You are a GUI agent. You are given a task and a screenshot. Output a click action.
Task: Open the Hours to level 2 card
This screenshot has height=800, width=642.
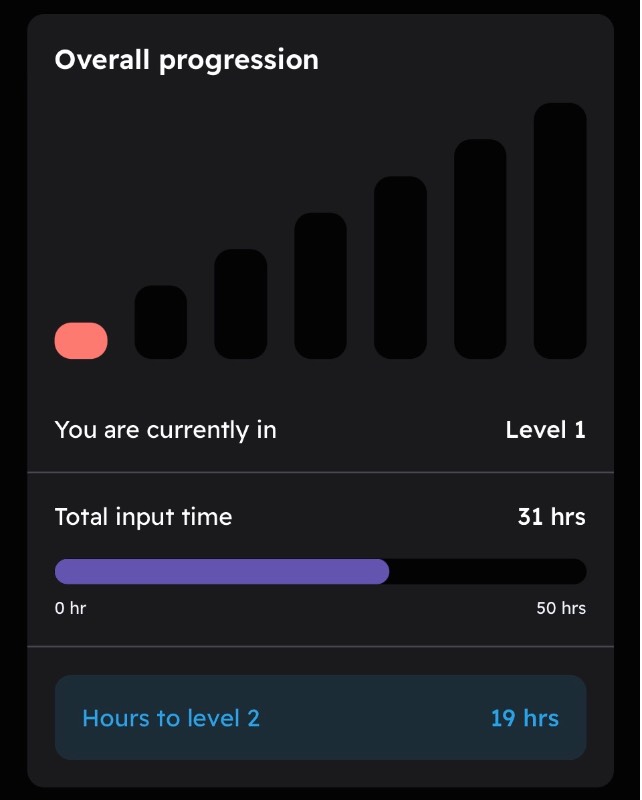pos(320,717)
